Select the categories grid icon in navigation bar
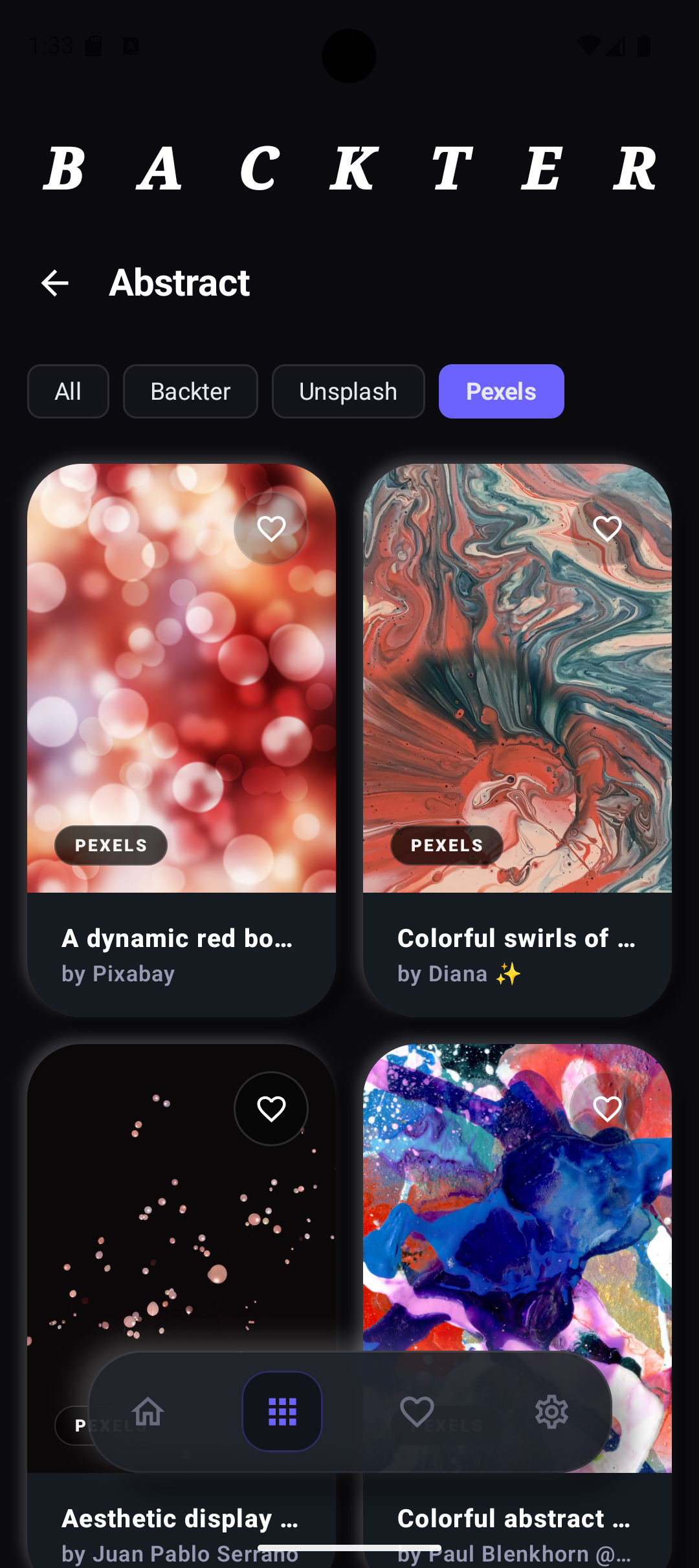The height and width of the screenshot is (1568, 699). (282, 1412)
